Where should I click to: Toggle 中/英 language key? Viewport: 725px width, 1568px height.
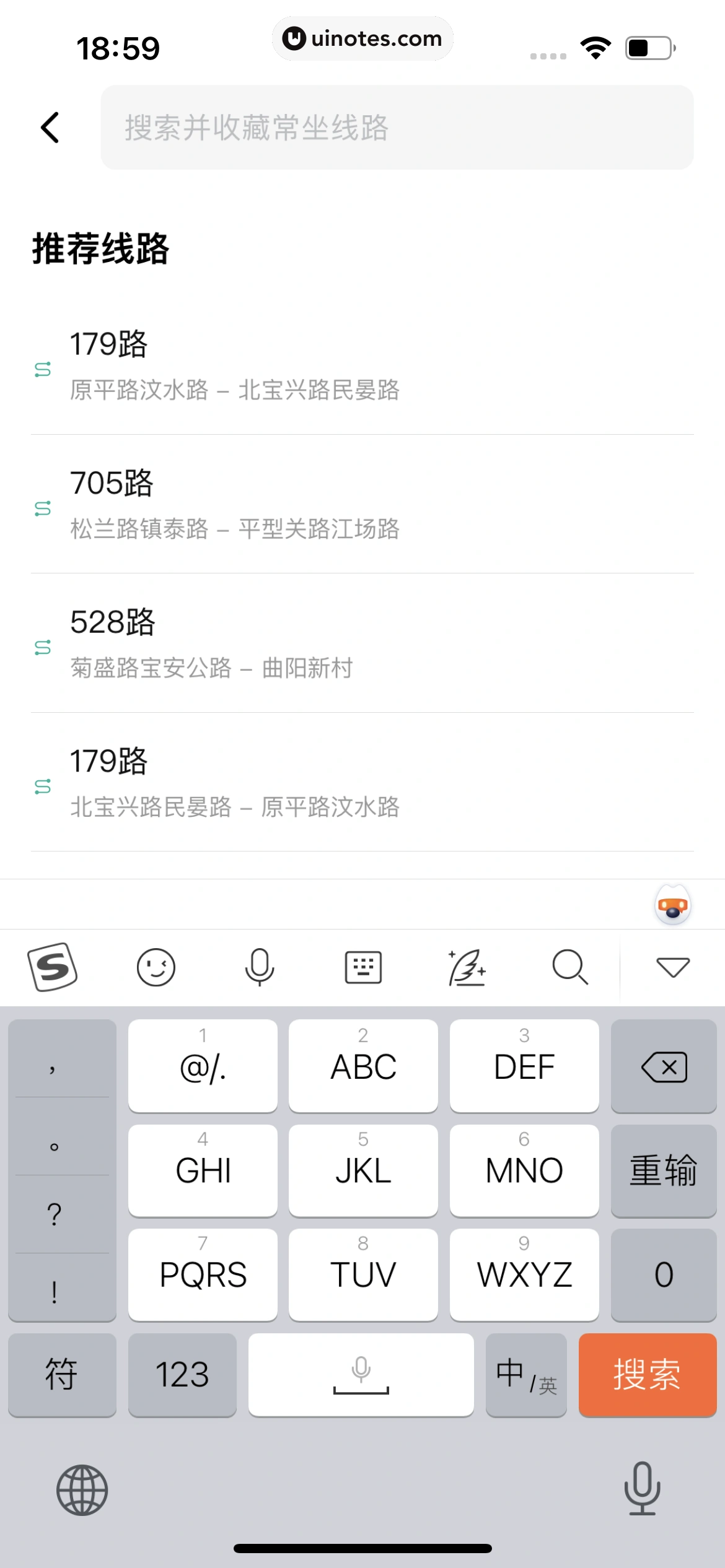[526, 1374]
